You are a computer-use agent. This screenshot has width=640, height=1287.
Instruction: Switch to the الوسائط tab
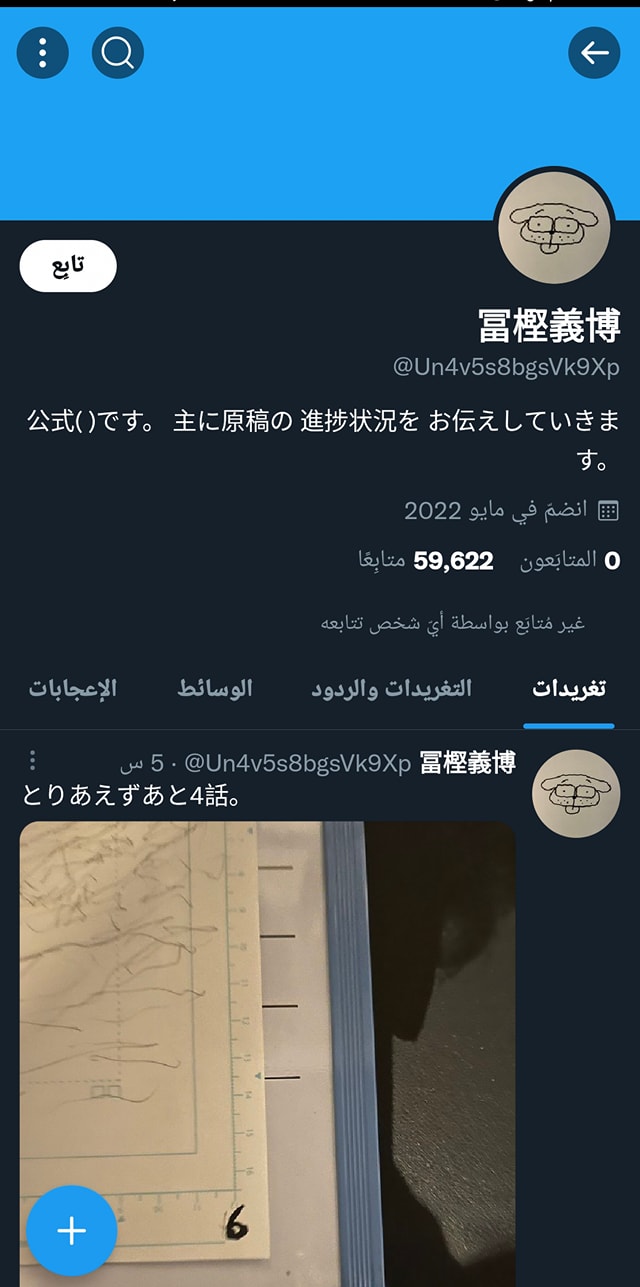pyautogui.click(x=215, y=688)
